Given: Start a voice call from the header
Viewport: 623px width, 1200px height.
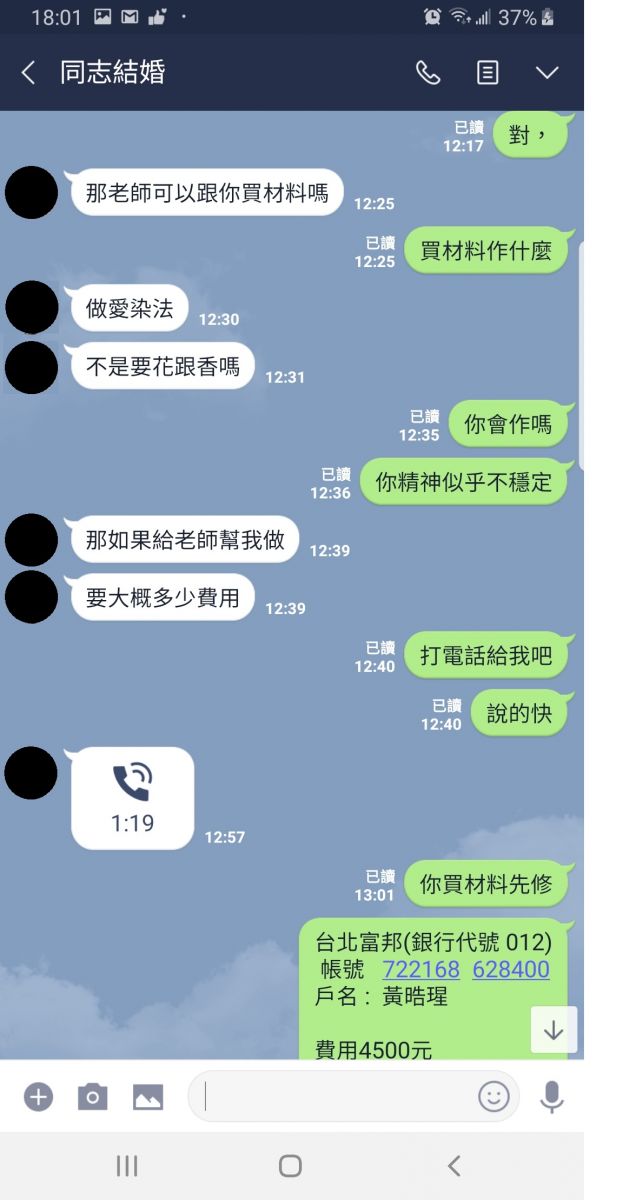Looking at the screenshot, I should coord(428,73).
